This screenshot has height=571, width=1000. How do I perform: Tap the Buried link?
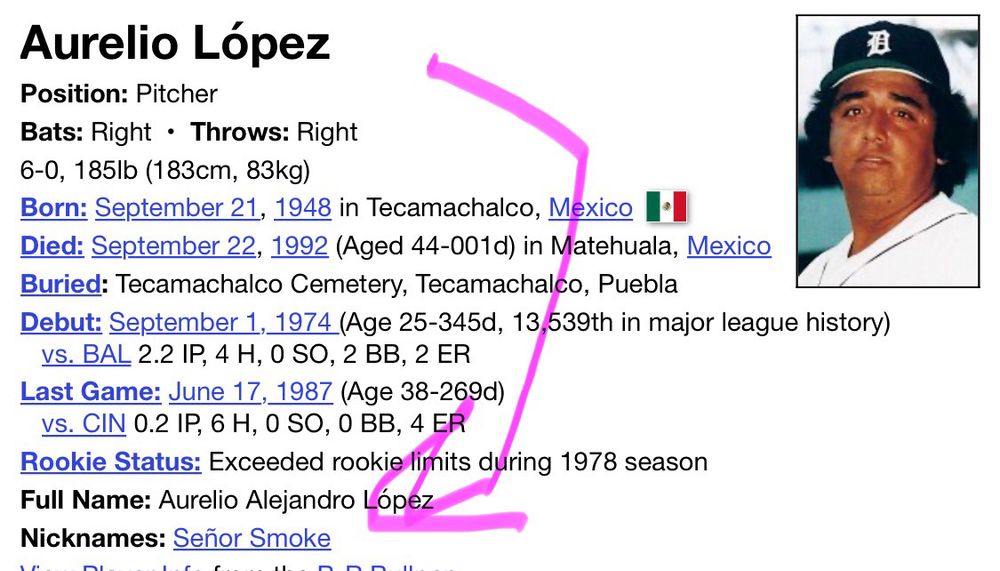tap(60, 284)
